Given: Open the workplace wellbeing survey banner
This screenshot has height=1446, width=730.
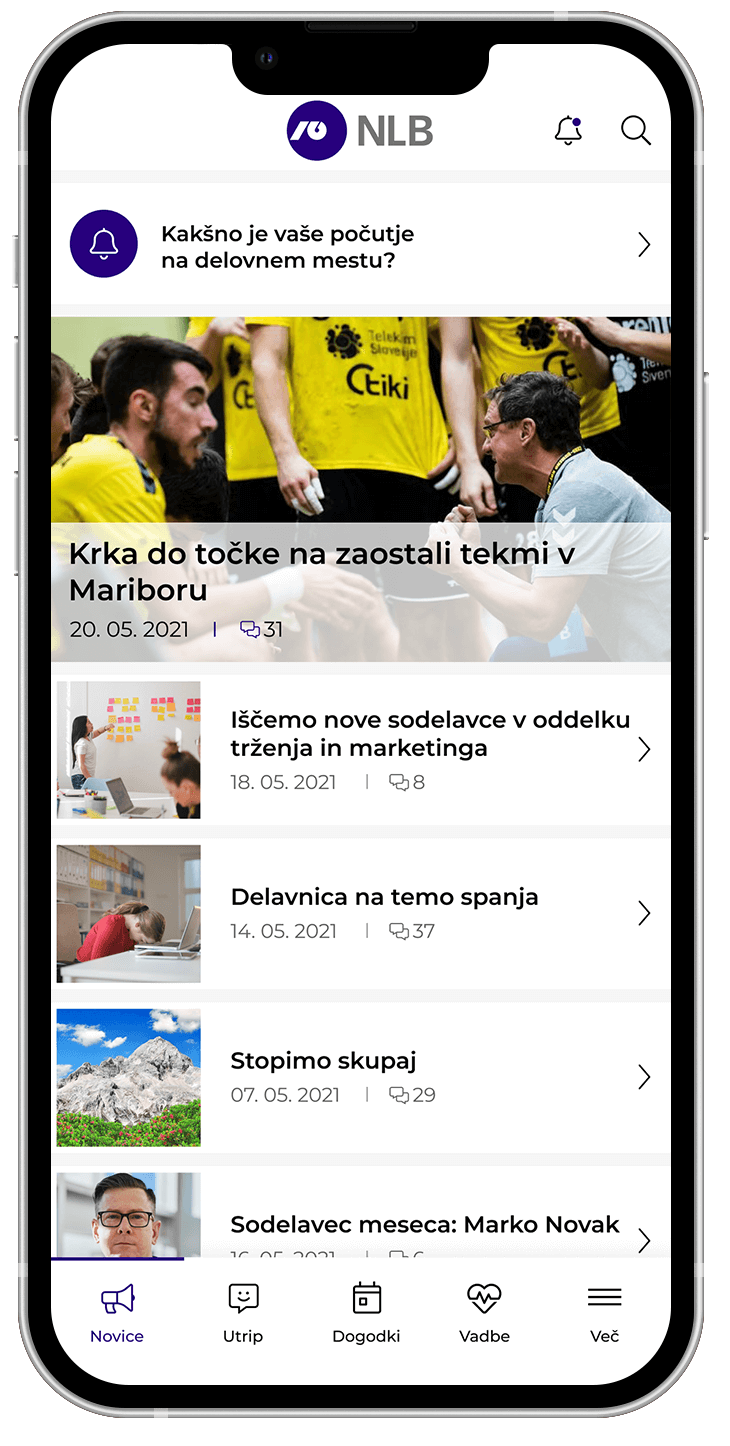Looking at the screenshot, I should 360,246.
